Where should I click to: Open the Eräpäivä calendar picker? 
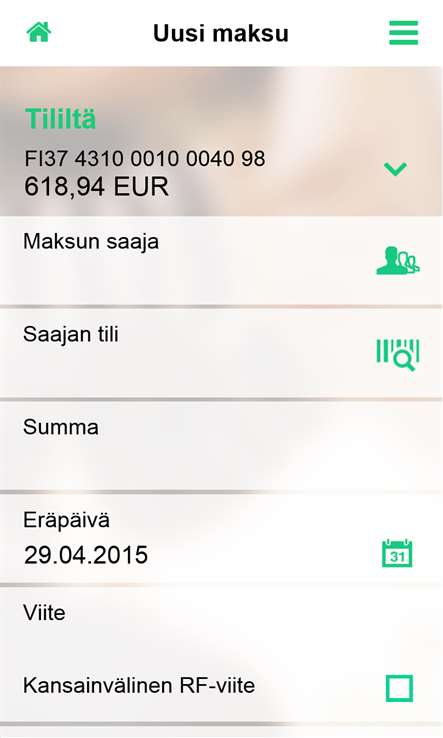pos(397,554)
